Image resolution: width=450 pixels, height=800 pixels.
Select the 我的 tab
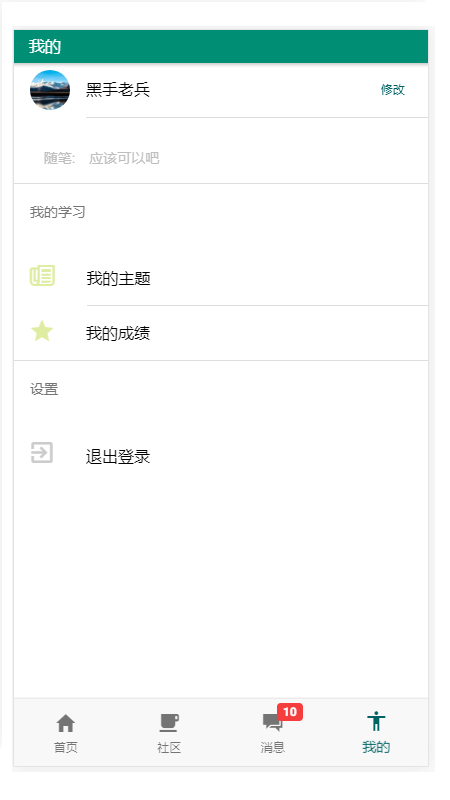[376, 733]
